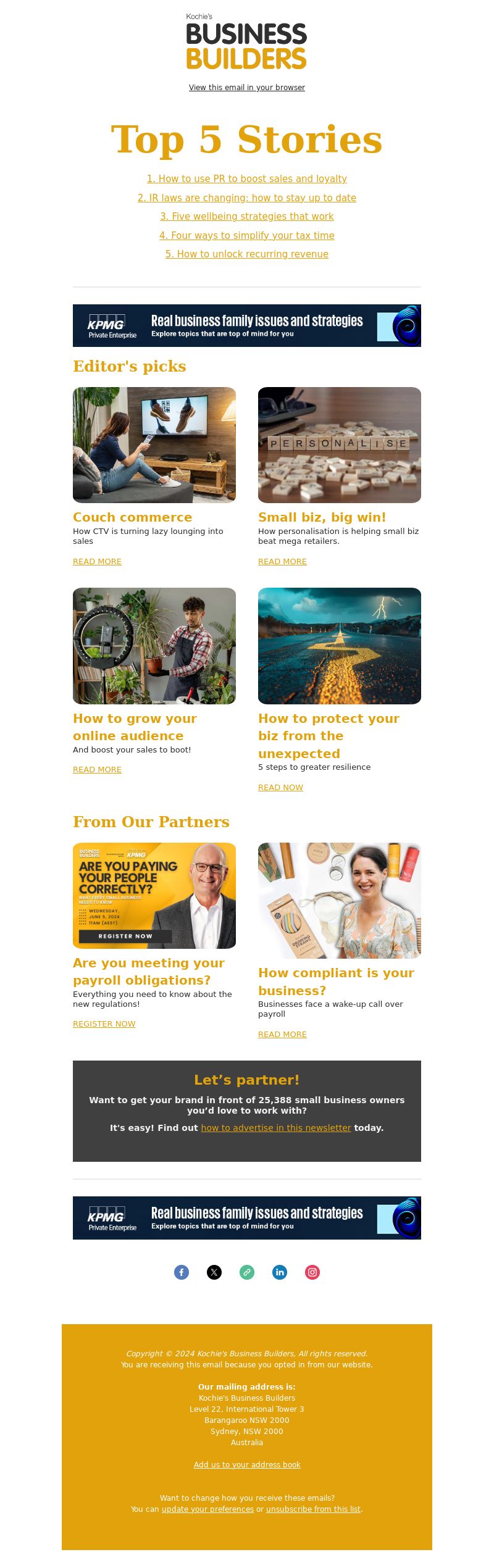Open the X social icon
This screenshot has height=1568, width=494.
pos(214,1272)
